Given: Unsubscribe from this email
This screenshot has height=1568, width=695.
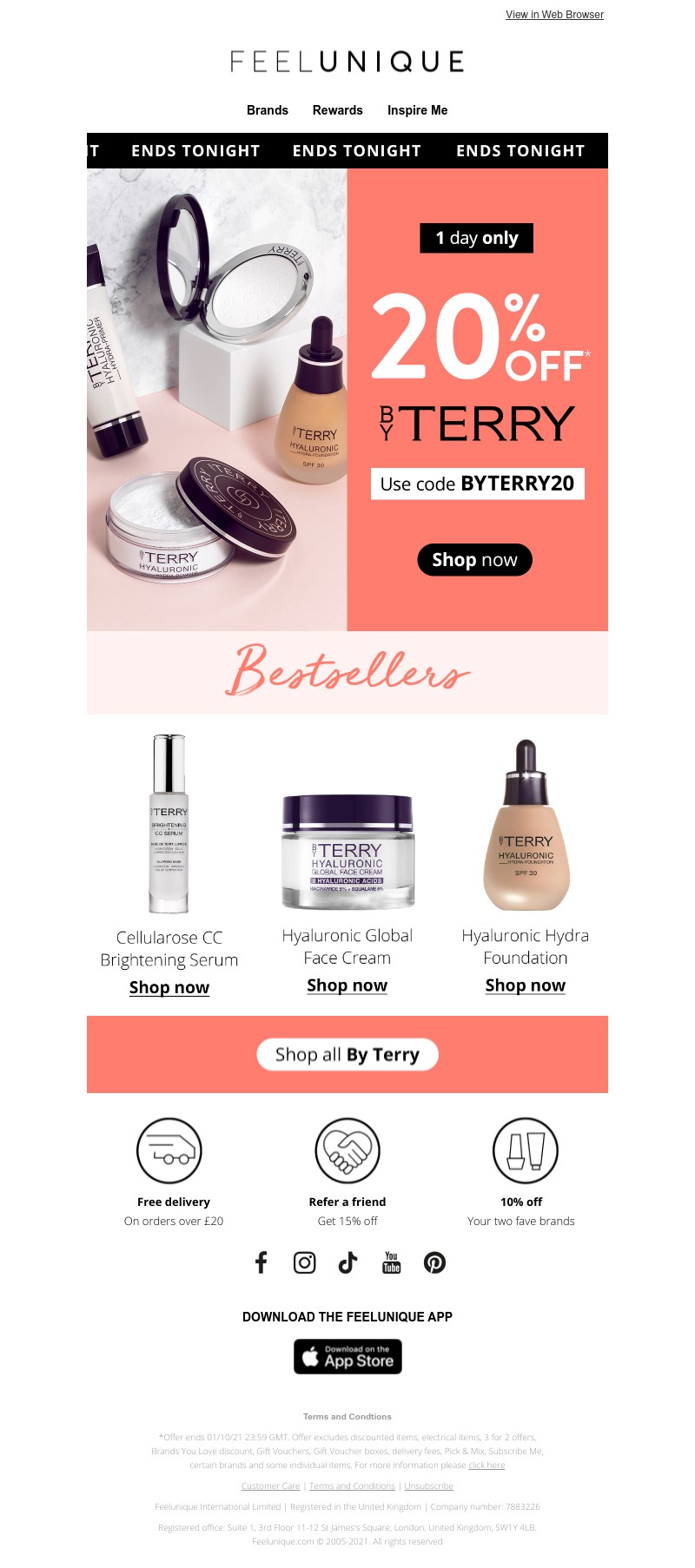Looking at the screenshot, I should (428, 1486).
